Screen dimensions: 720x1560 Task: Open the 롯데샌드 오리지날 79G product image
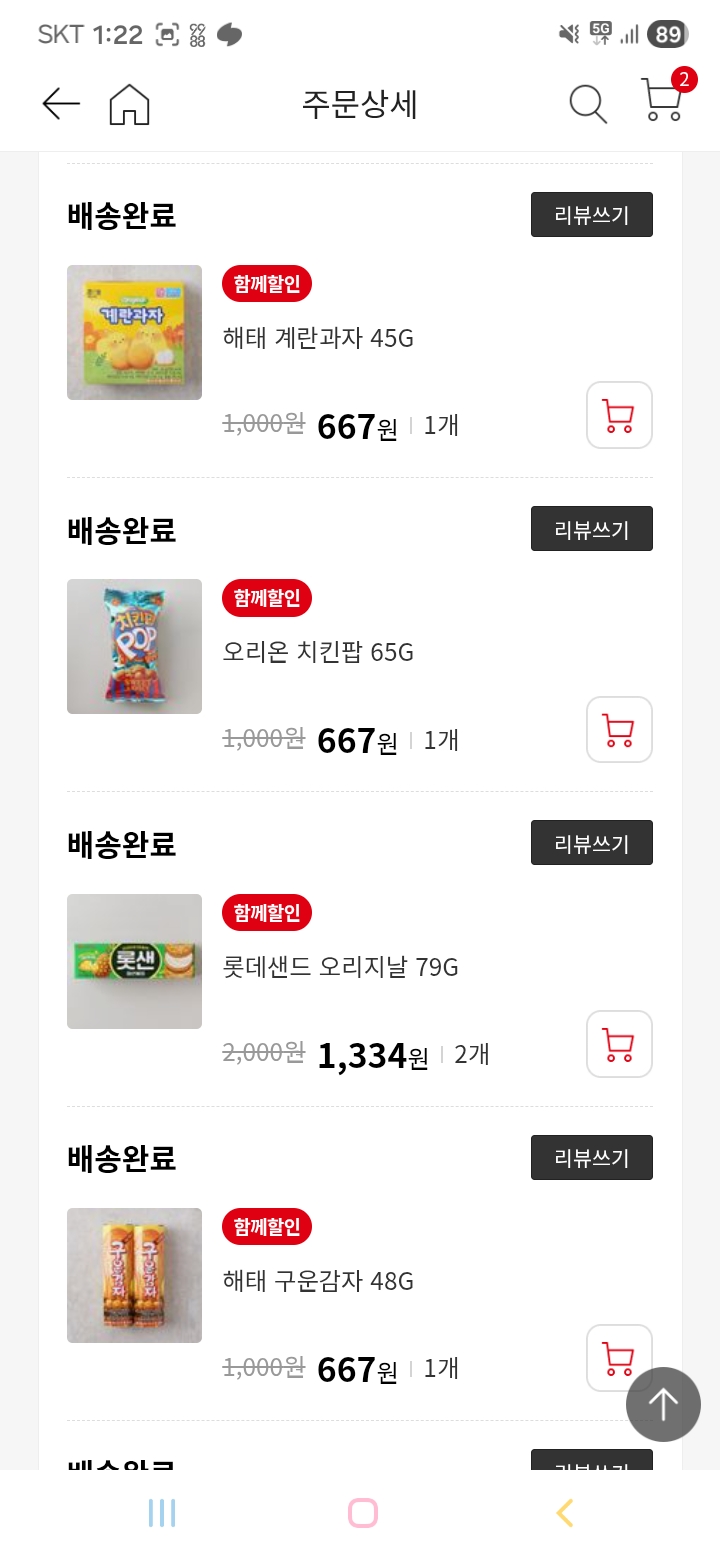click(x=135, y=961)
